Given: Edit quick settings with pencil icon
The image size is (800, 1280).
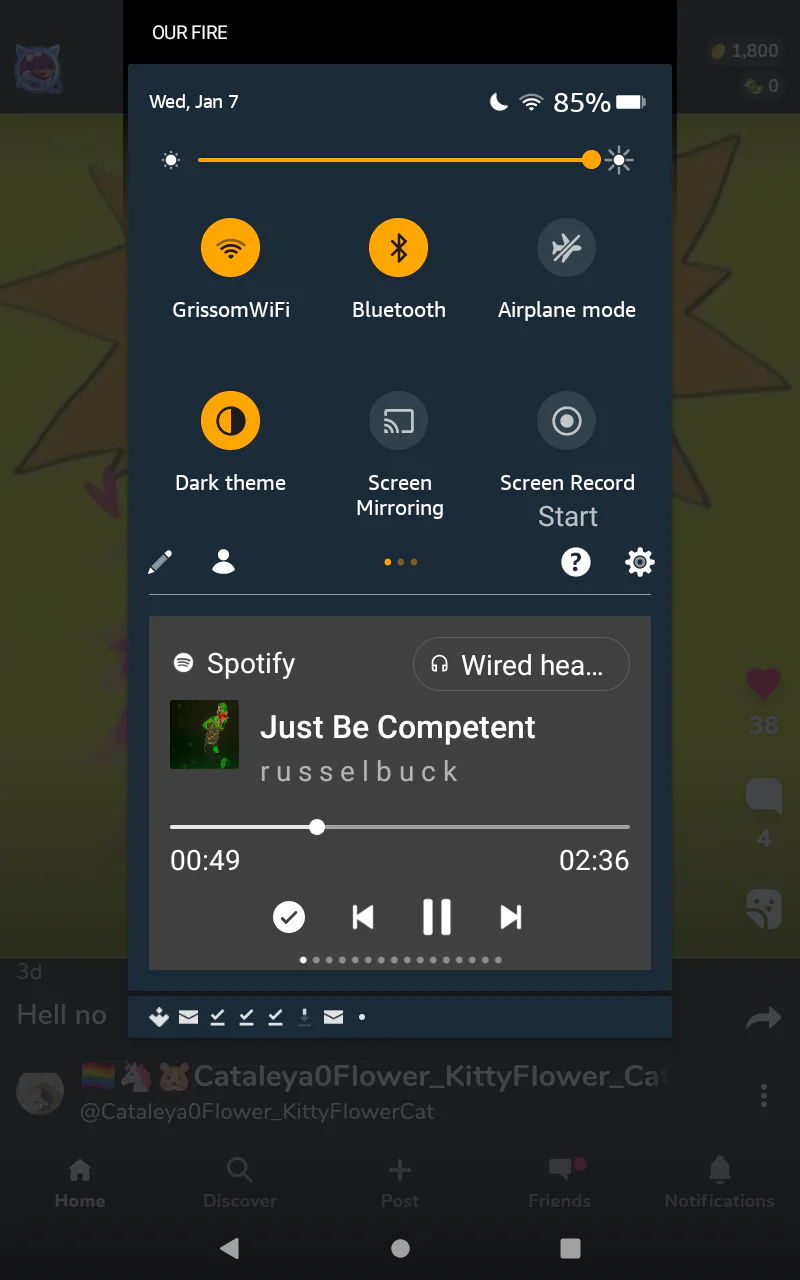Looking at the screenshot, I should click(160, 562).
